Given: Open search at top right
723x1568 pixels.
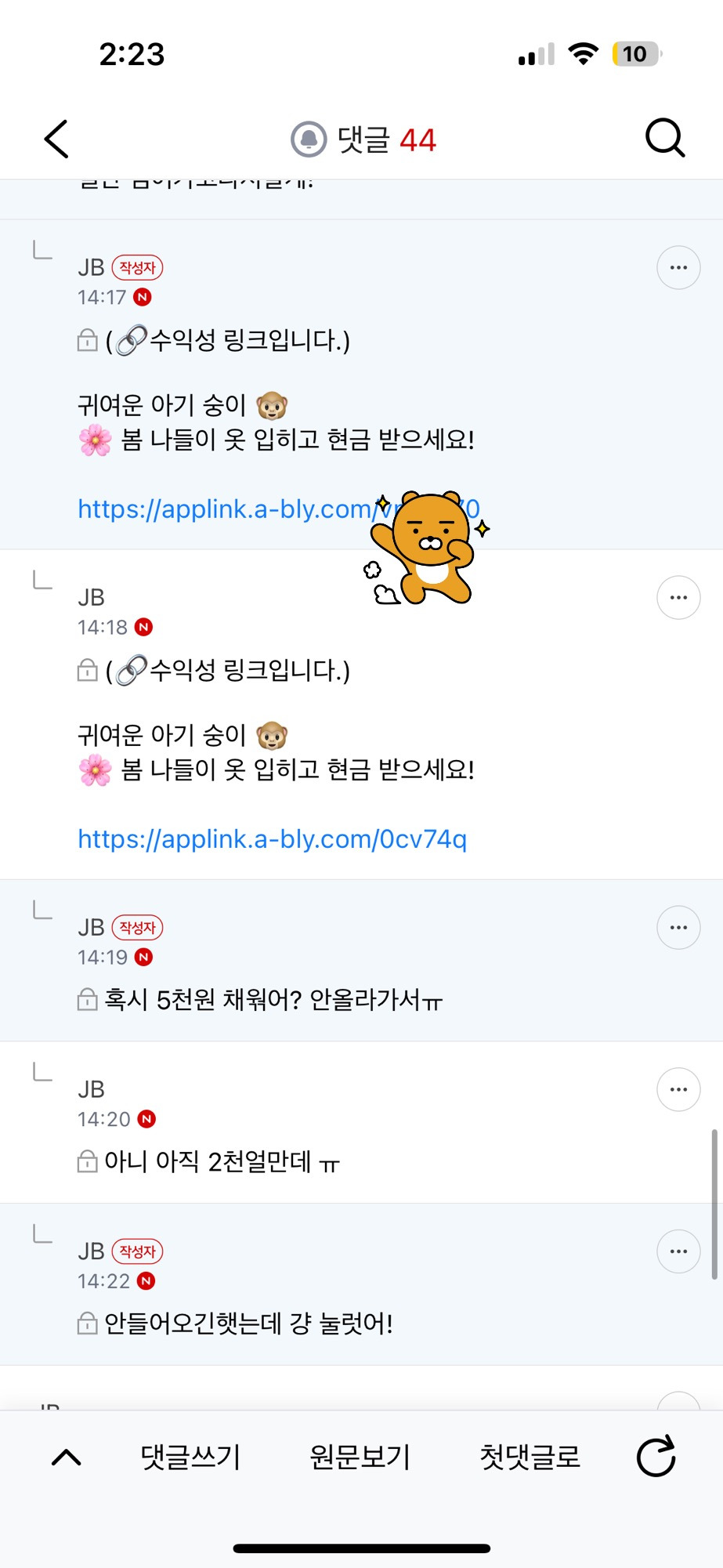Looking at the screenshot, I should click(665, 139).
